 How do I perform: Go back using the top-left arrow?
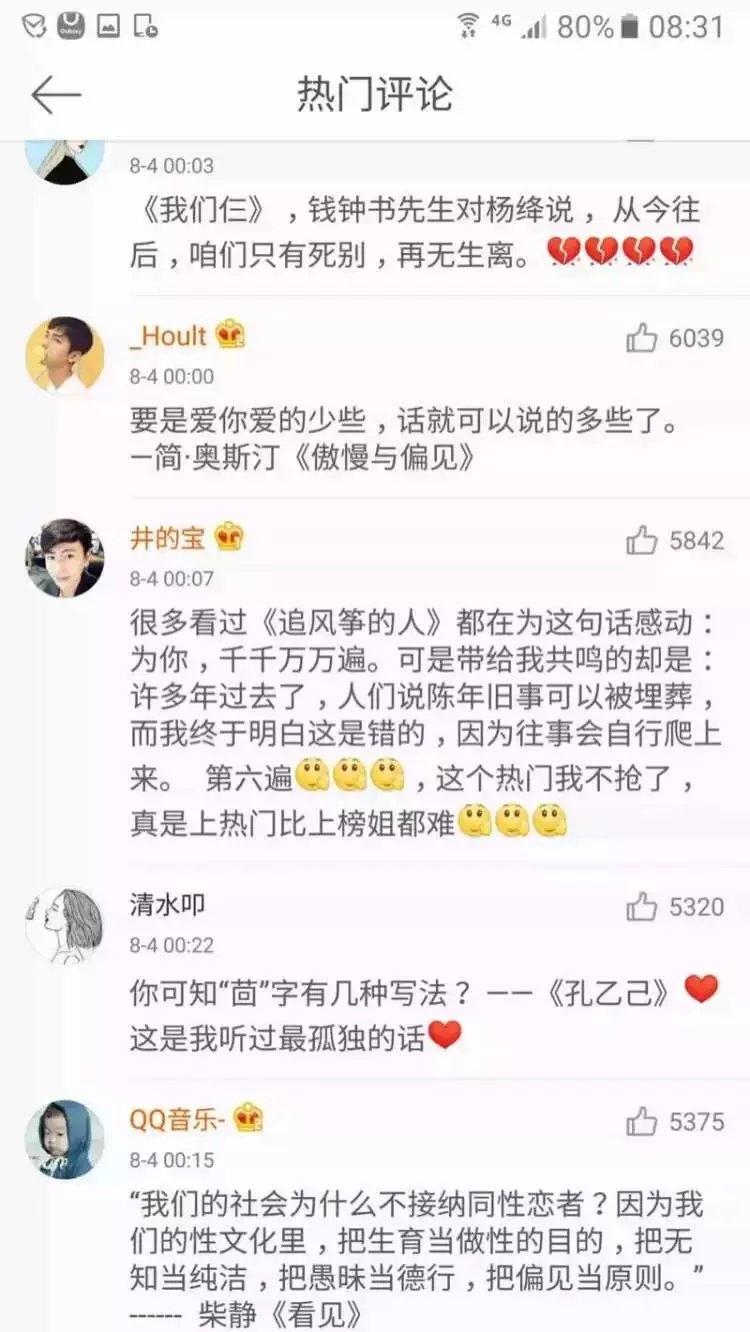[55, 95]
